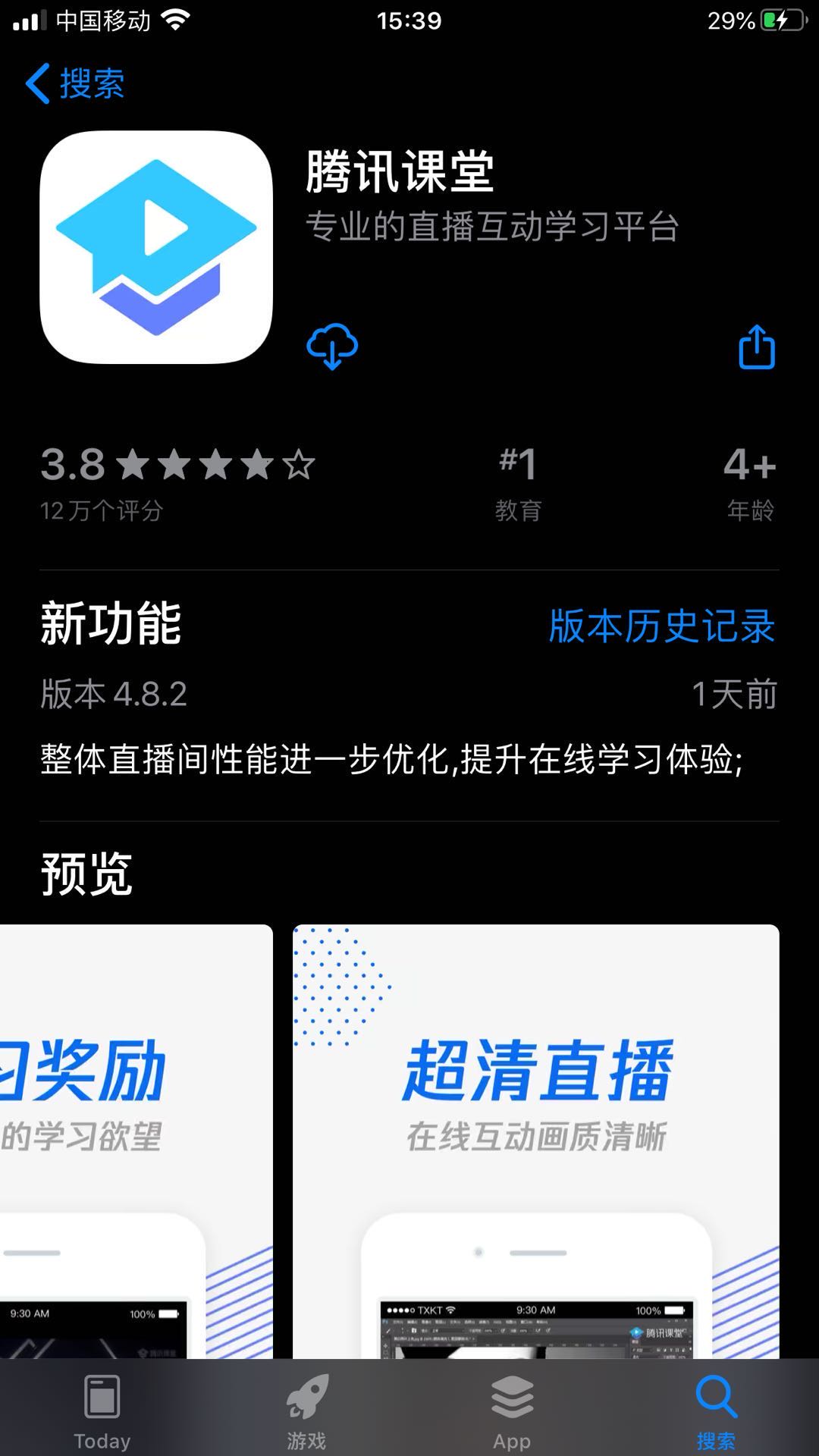View ratings by tapping 3.8 stars
The height and width of the screenshot is (1456, 819).
(177, 481)
